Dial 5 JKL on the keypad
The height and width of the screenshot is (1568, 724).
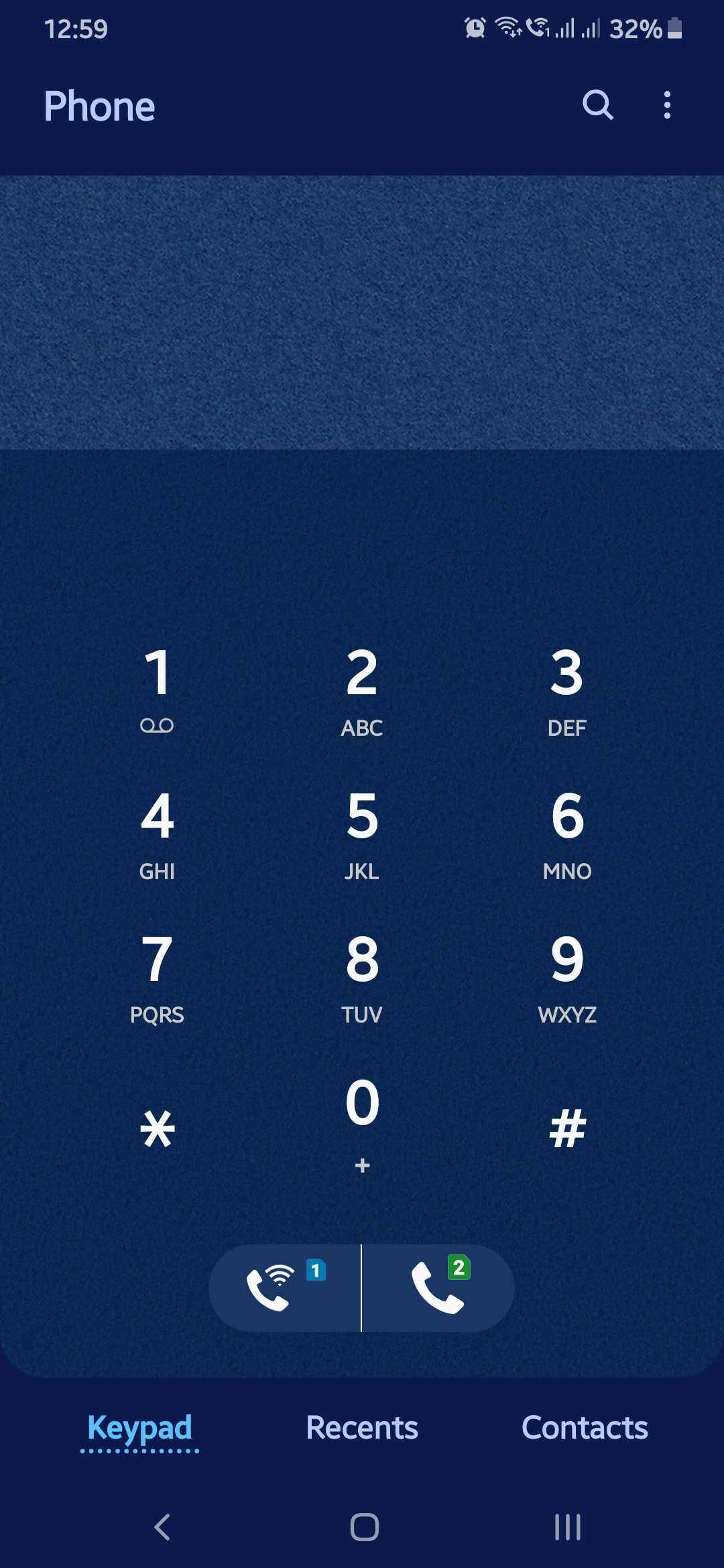pyautogui.click(x=362, y=832)
